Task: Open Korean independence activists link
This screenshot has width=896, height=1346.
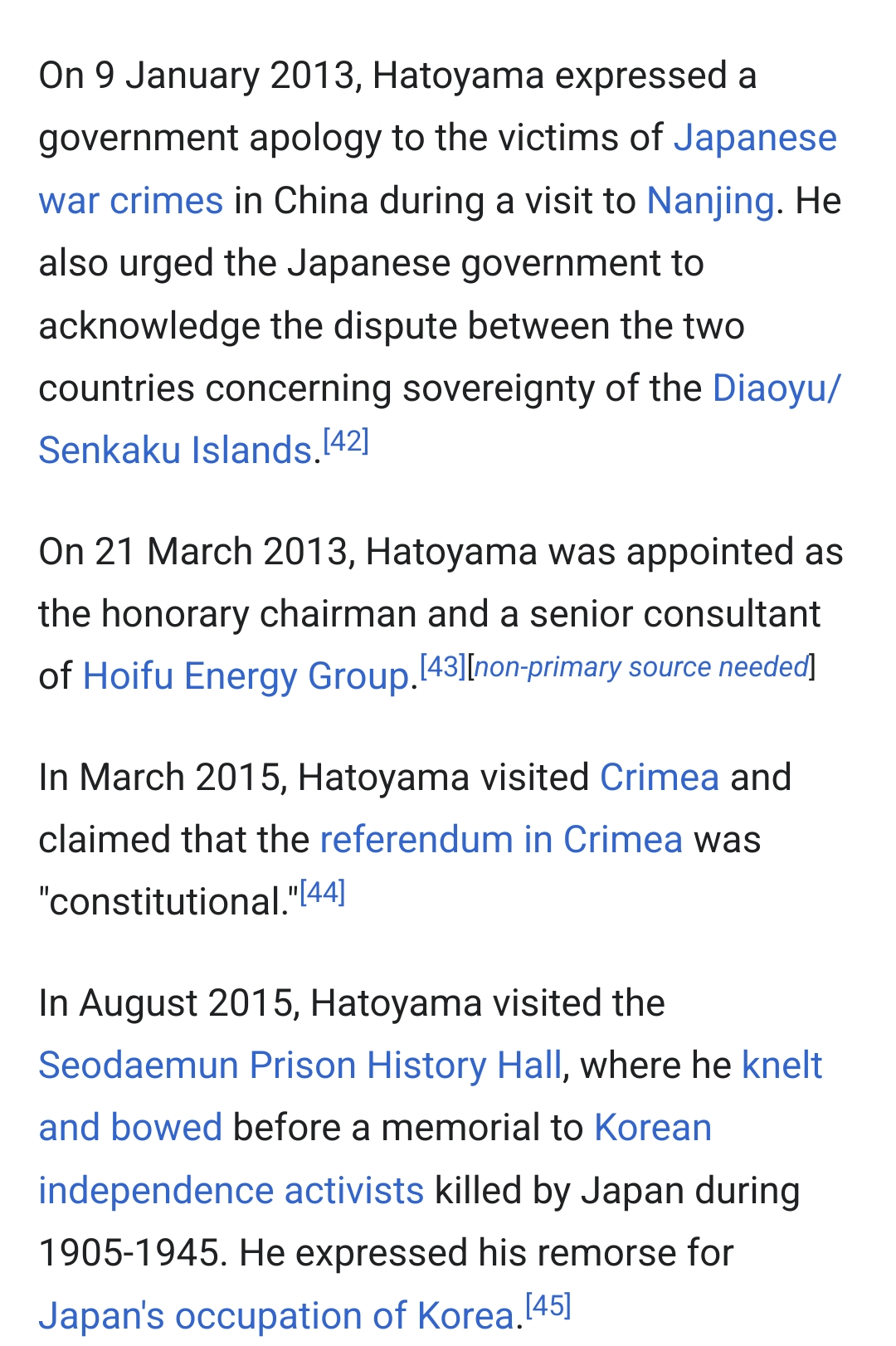Action: tap(231, 1191)
